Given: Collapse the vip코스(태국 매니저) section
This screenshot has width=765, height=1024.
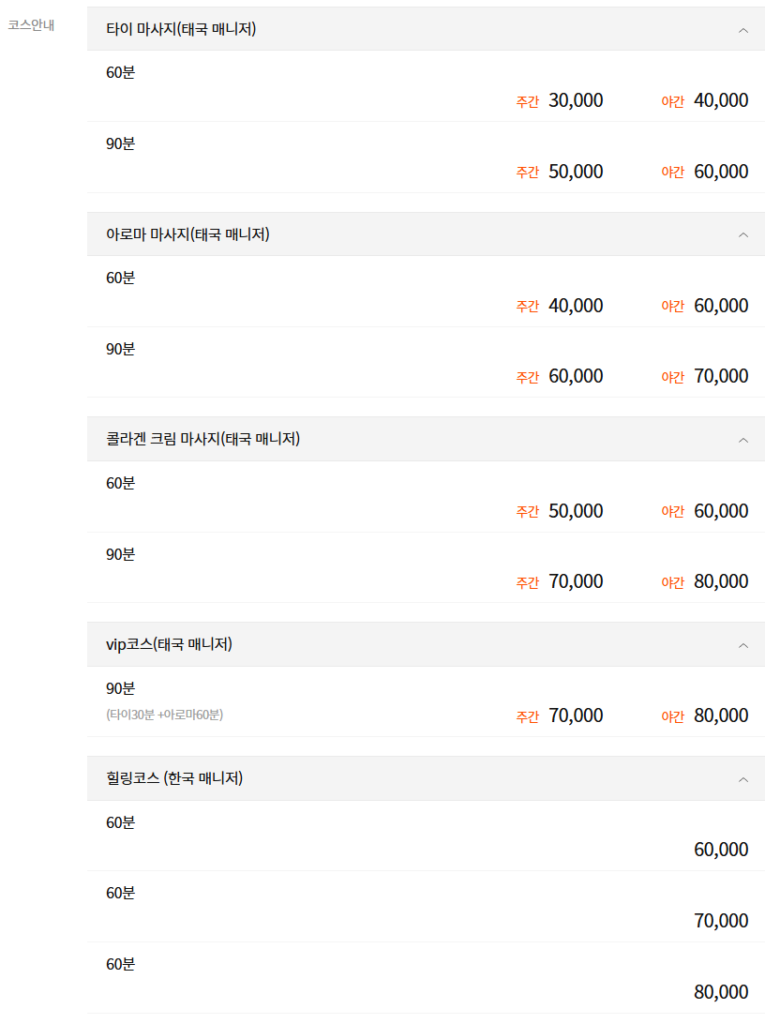Looking at the screenshot, I should coord(742,645).
